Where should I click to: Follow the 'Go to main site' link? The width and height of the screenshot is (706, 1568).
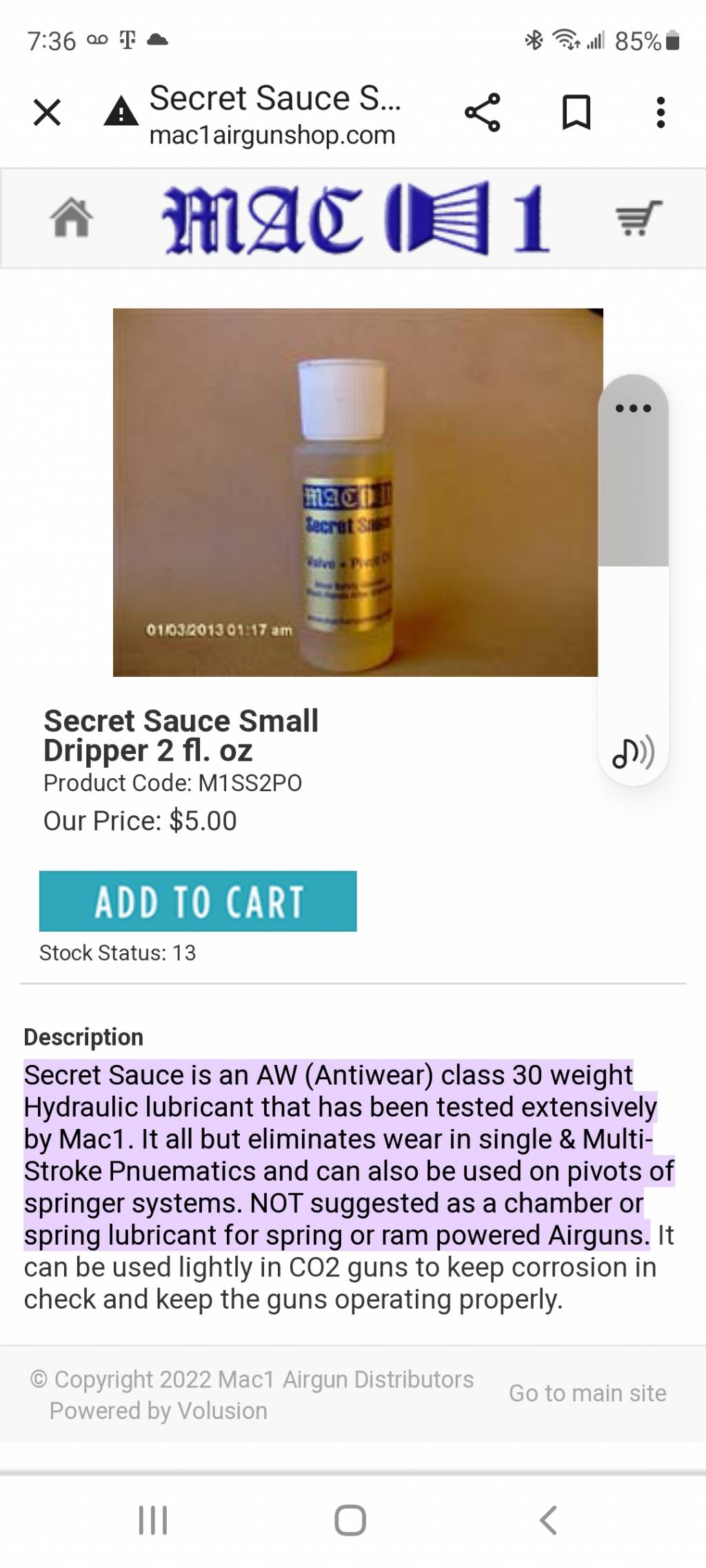coord(587,1393)
